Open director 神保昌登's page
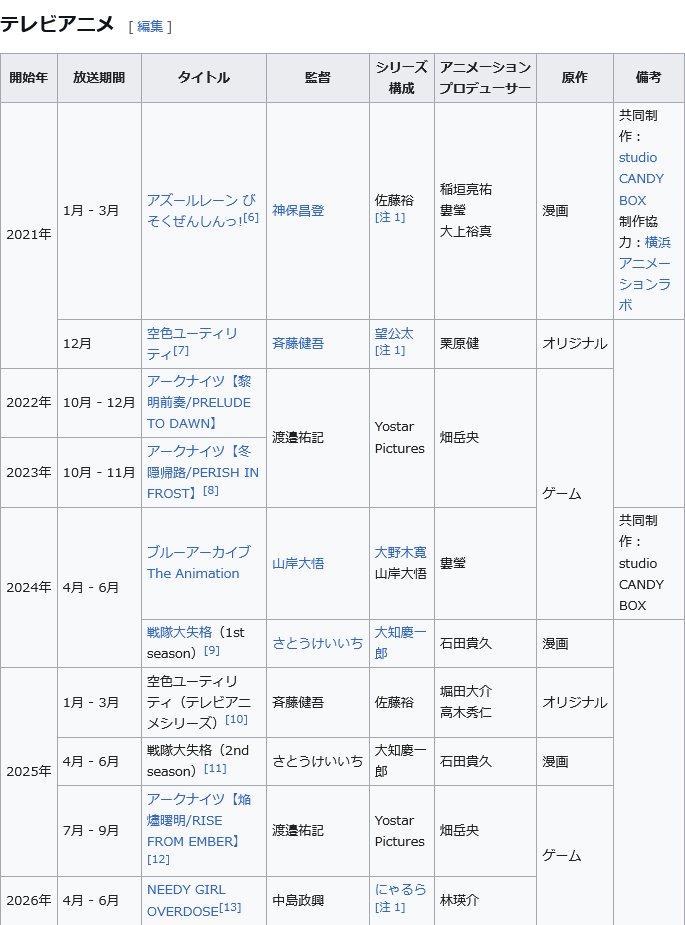The image size is (685, 925). tap(298, 211)
